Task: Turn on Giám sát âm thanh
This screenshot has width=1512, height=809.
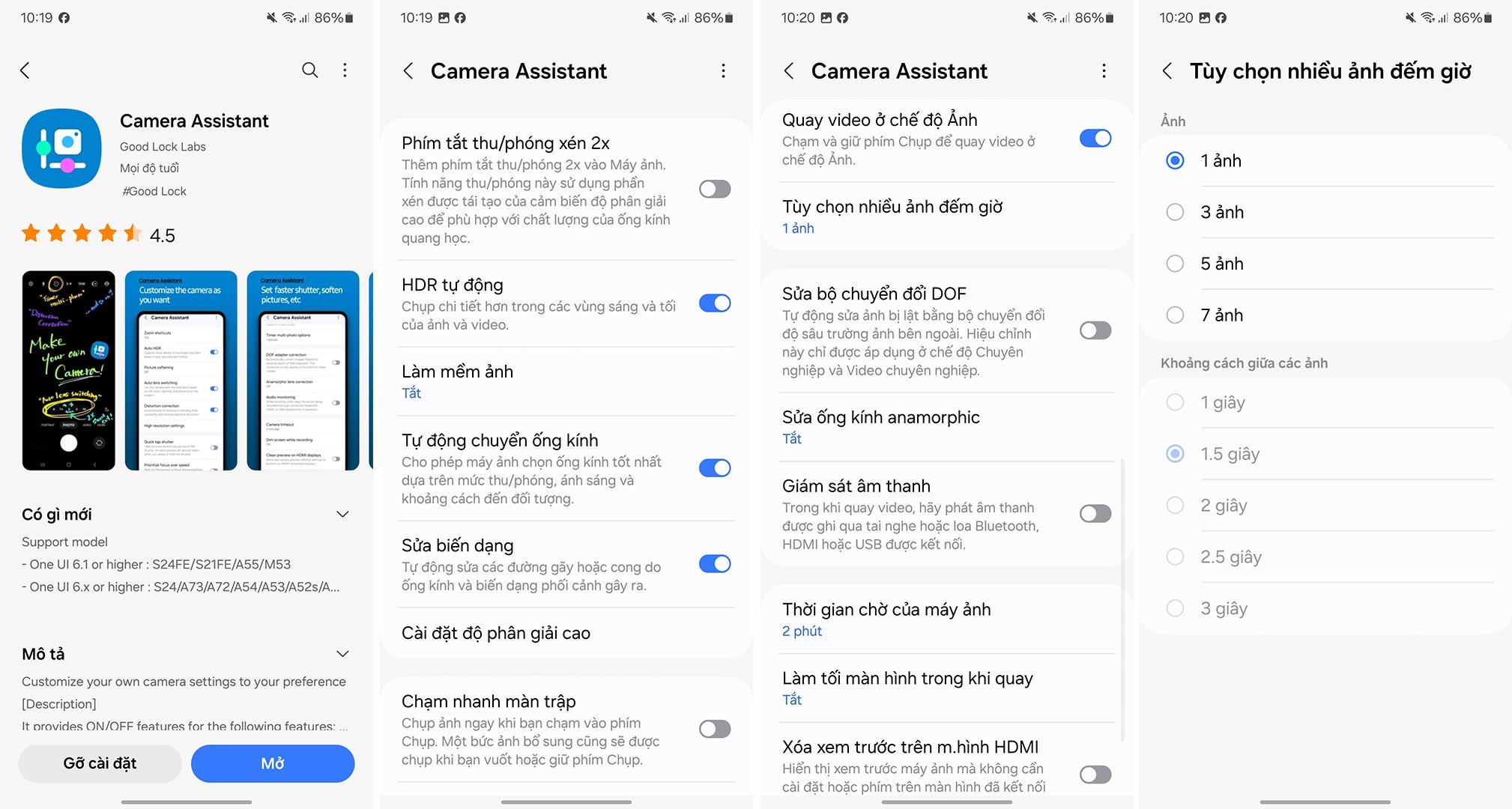Action: [1095, 514]
